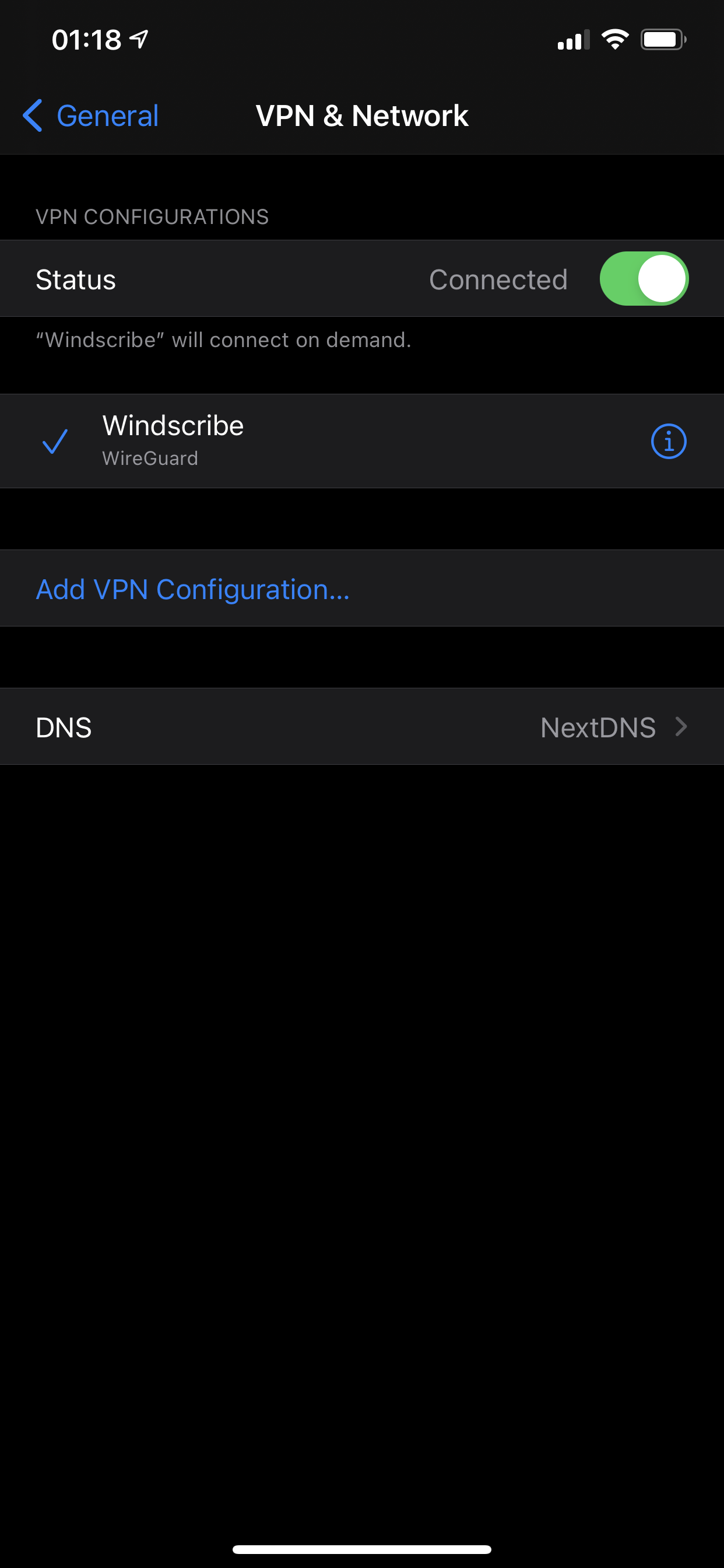Viewport: 724px width, 1568px height.
Task: Go back to General settings
Action: point(92,116)
